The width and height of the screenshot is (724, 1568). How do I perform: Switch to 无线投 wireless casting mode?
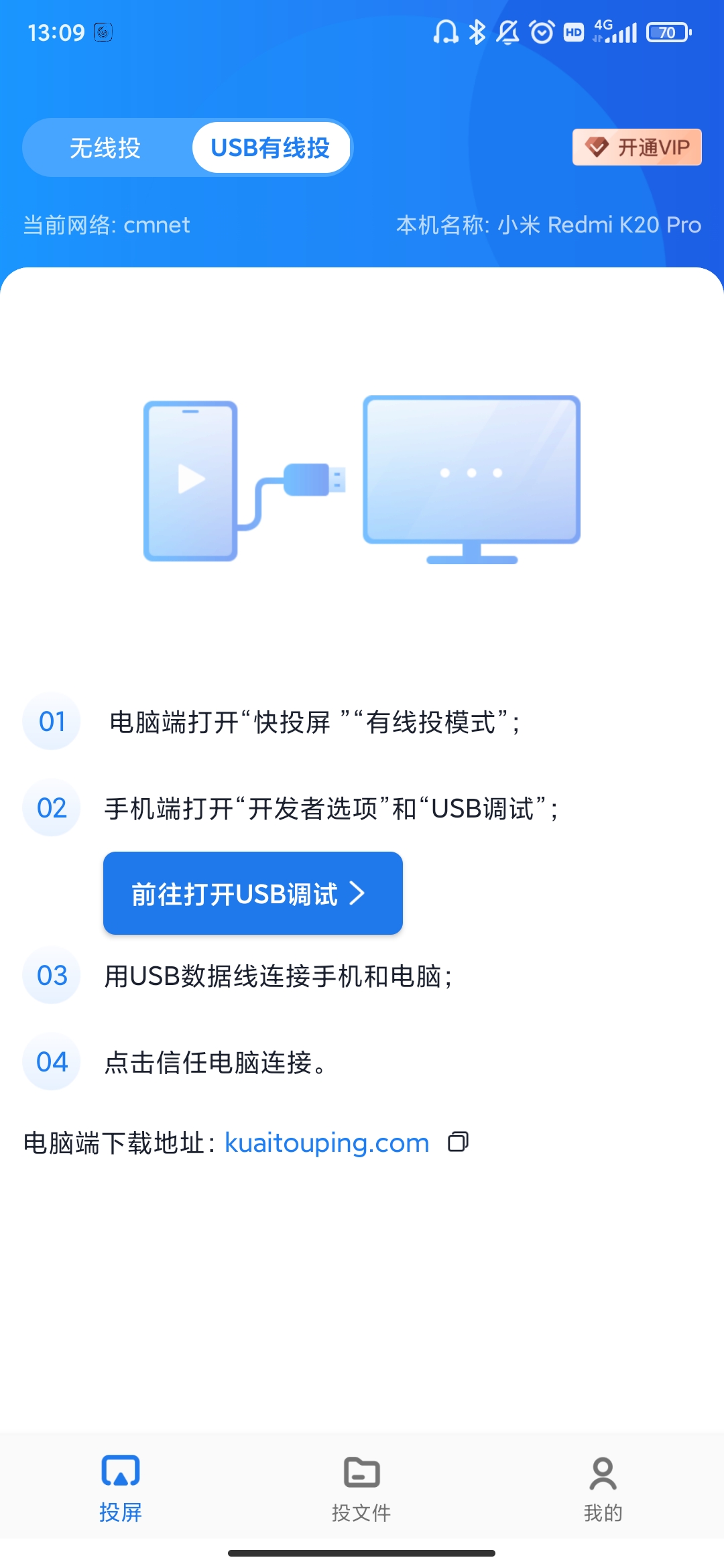(x=106, y=147)
